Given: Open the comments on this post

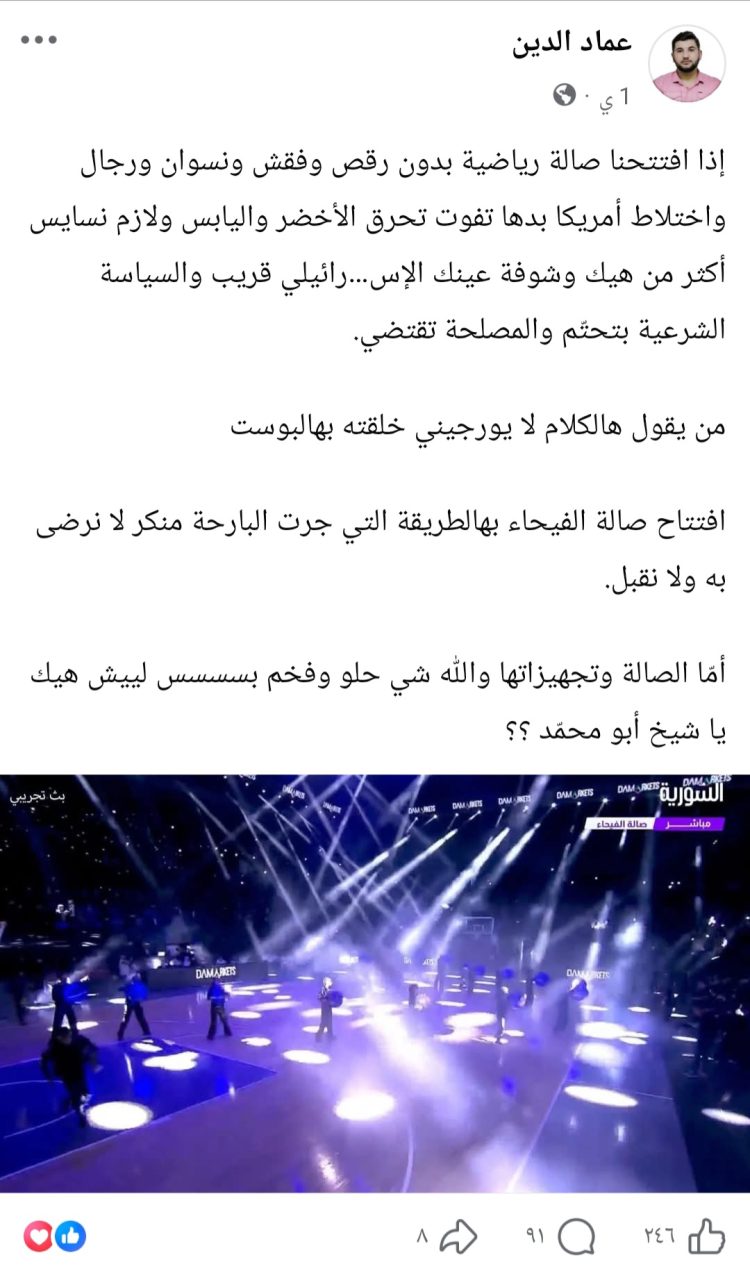Looking at the screenshot, I should (x=576, y=1237).
